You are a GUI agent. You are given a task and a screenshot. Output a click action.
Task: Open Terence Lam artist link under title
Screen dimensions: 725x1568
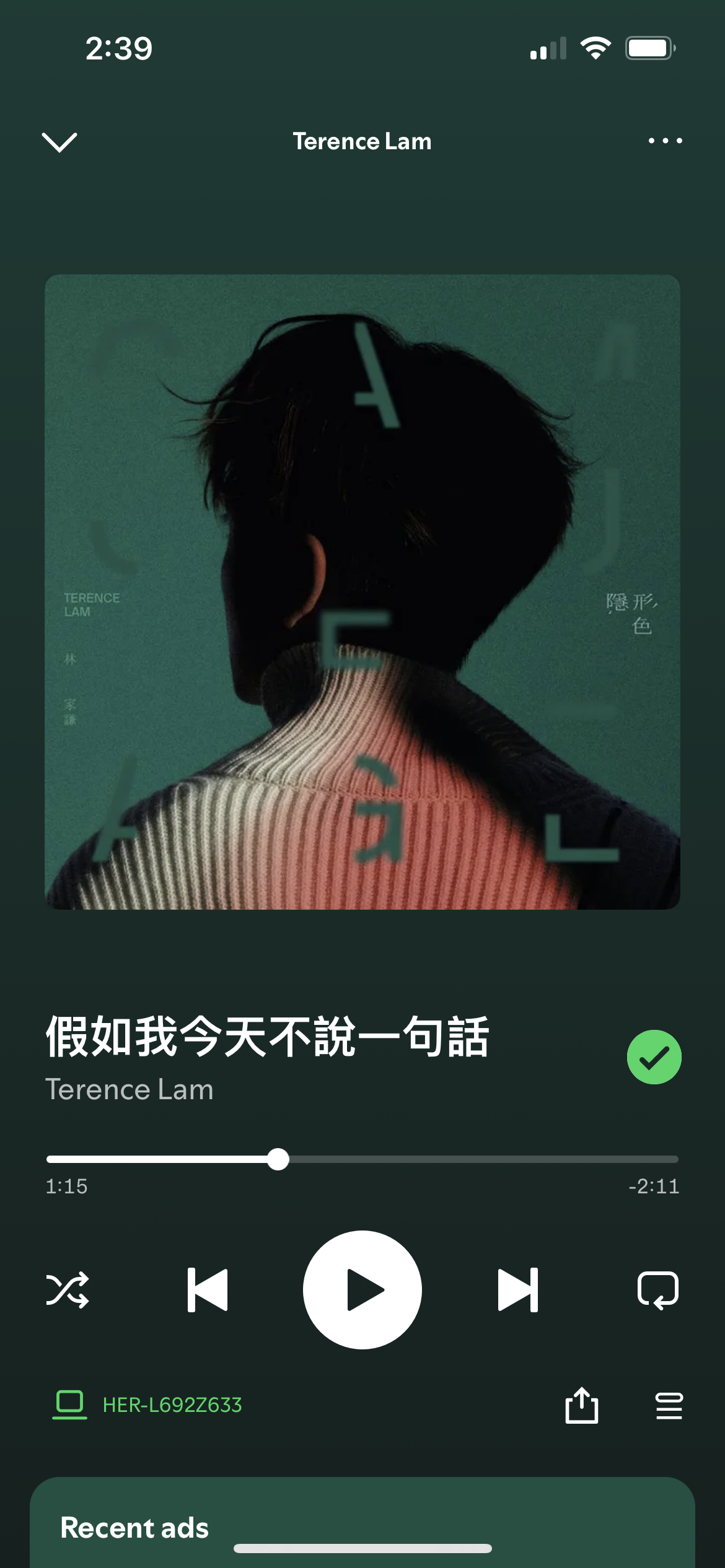[x=130, y=1089]
